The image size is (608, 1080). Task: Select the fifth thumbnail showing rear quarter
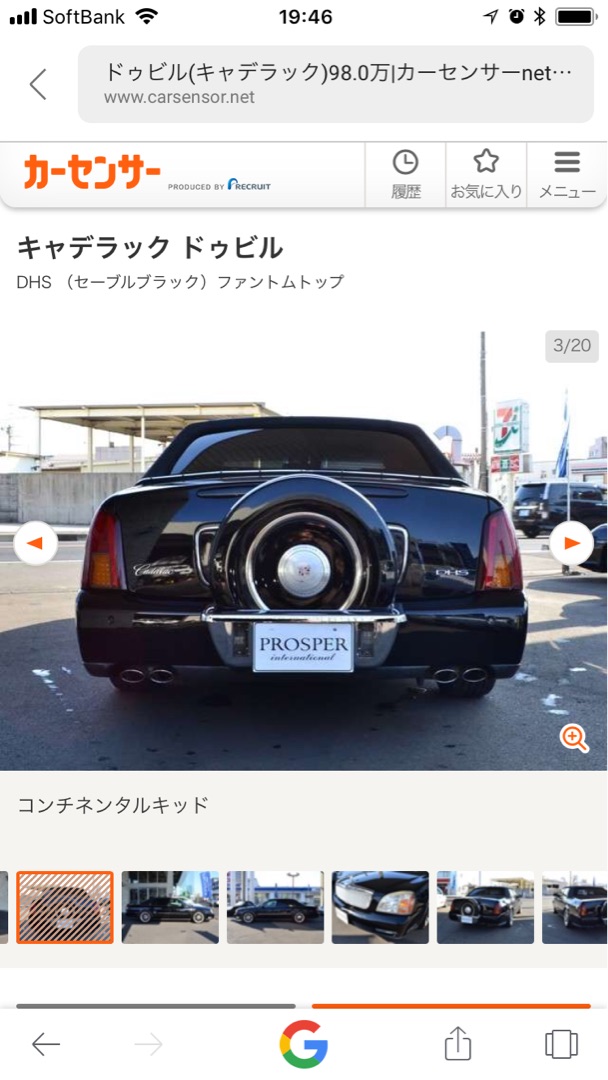tap(485, 907)
